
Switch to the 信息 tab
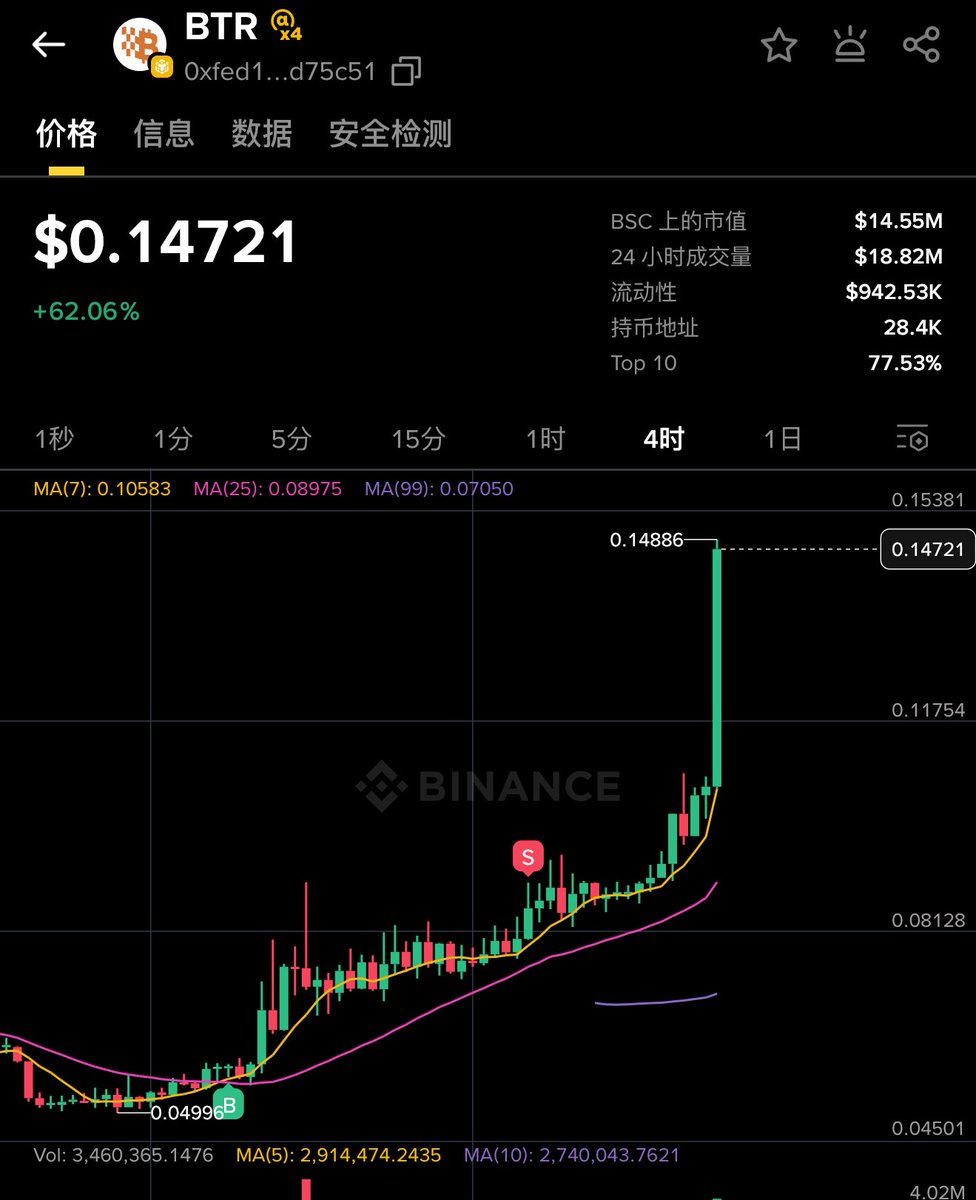point(164,133)
